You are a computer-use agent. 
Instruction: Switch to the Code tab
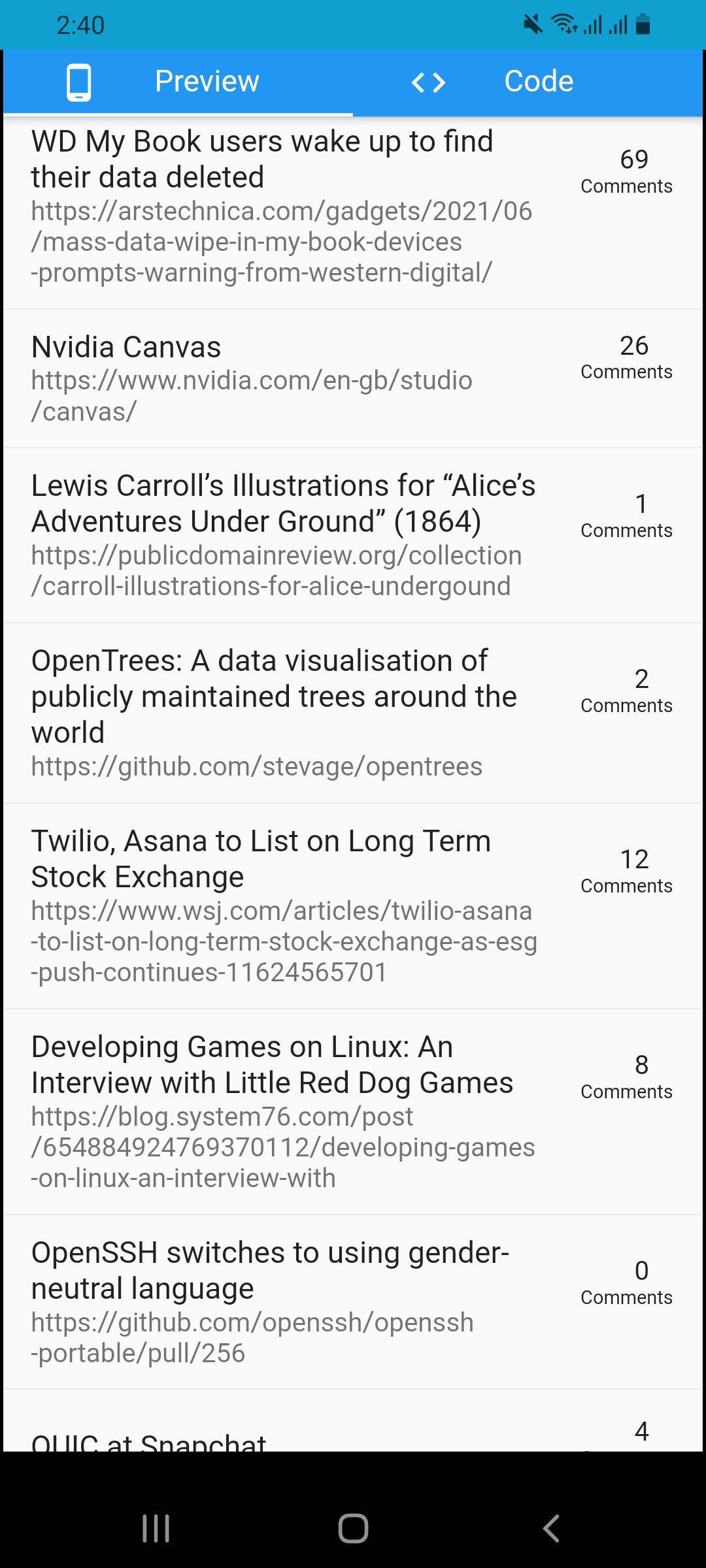(x=527, y=82)
